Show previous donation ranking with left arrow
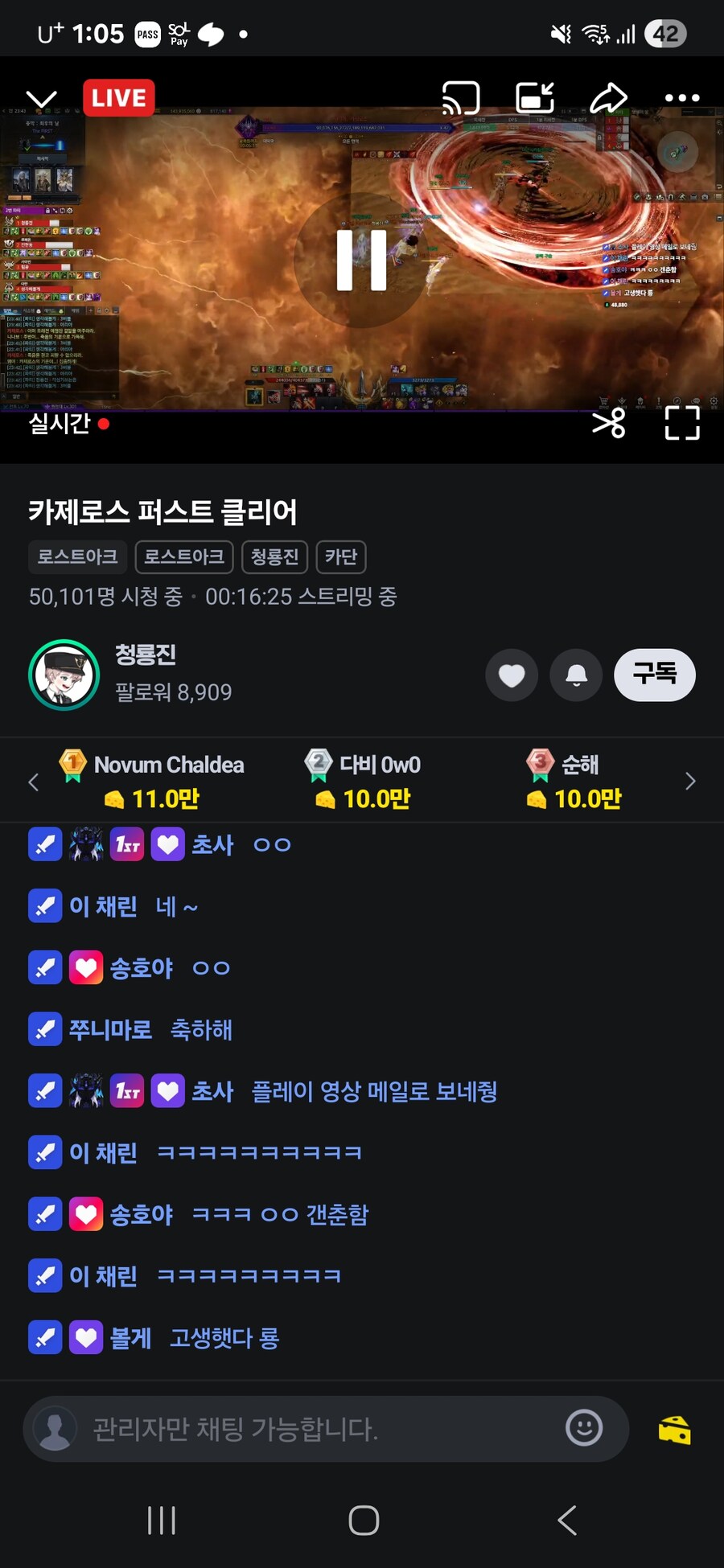The height and width of the screenshot is (1568, 724). click(34, 781)
